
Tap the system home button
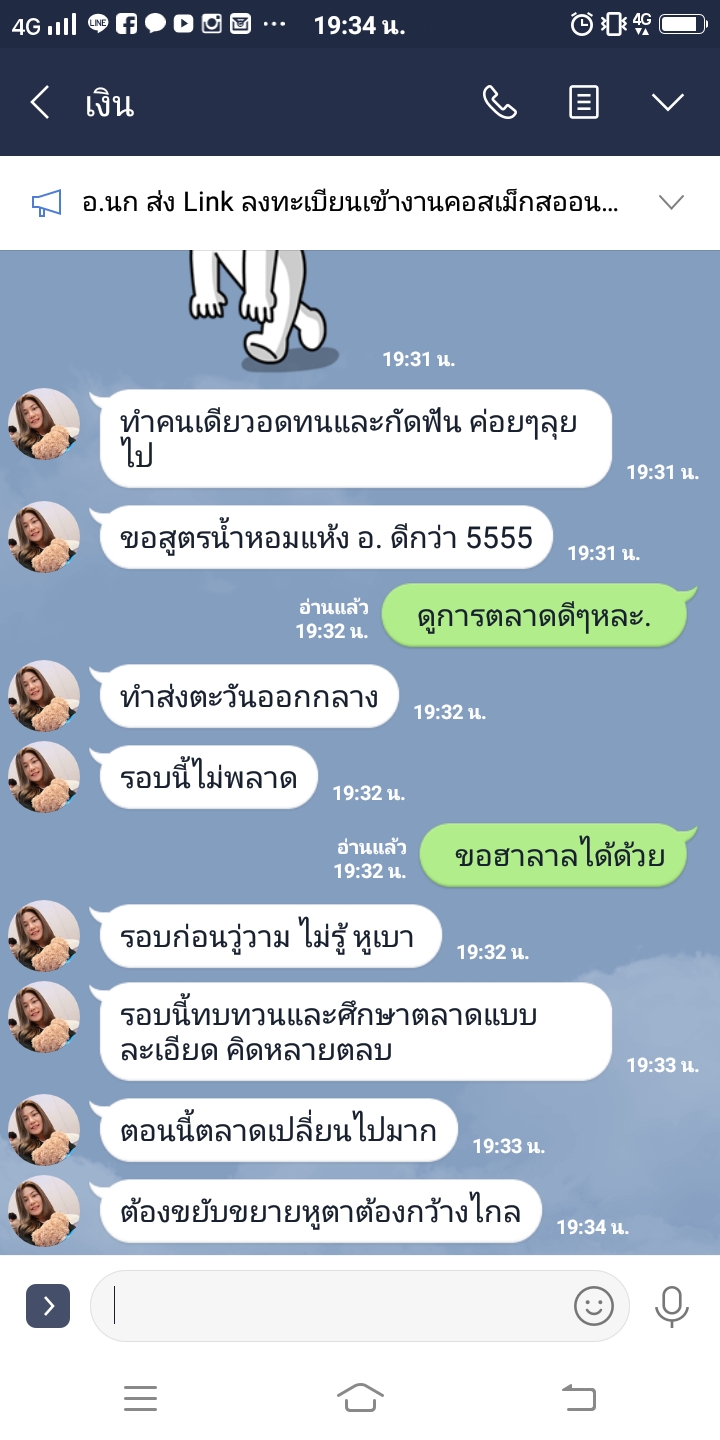pos(360,1397)
